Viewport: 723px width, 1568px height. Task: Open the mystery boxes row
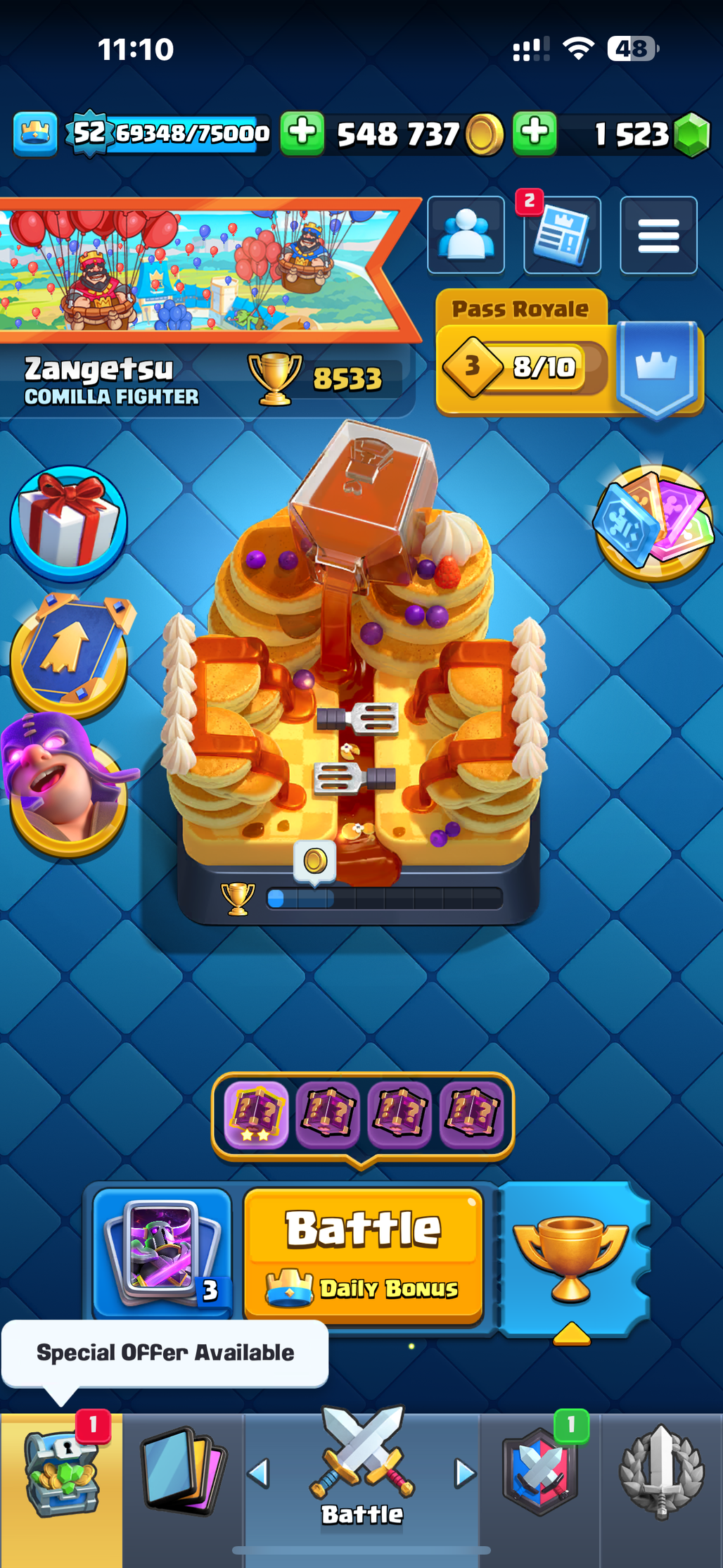coord(363,1114)
